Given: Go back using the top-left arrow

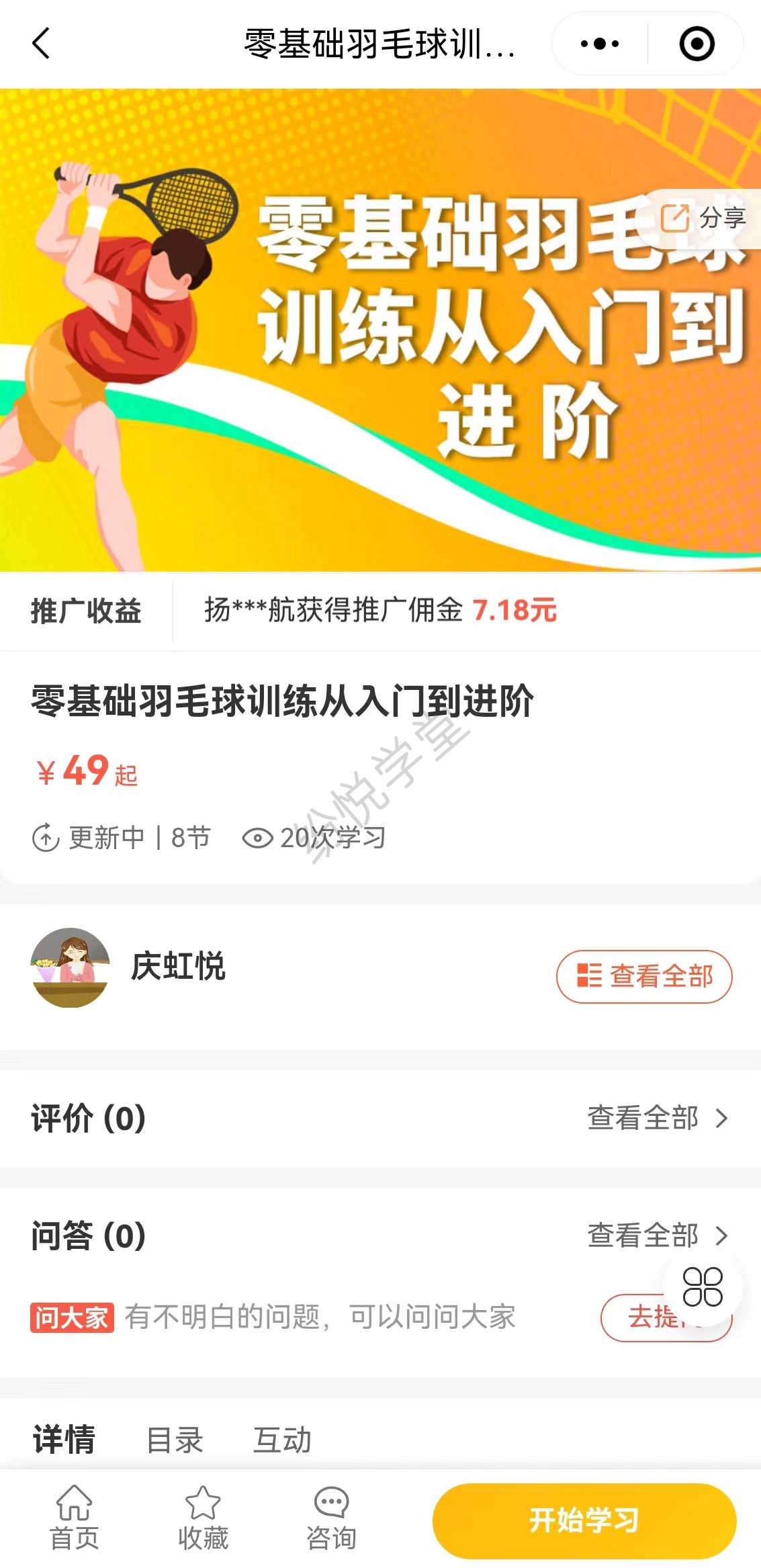Looking at the screenshot, I should (x=41, y=44).
